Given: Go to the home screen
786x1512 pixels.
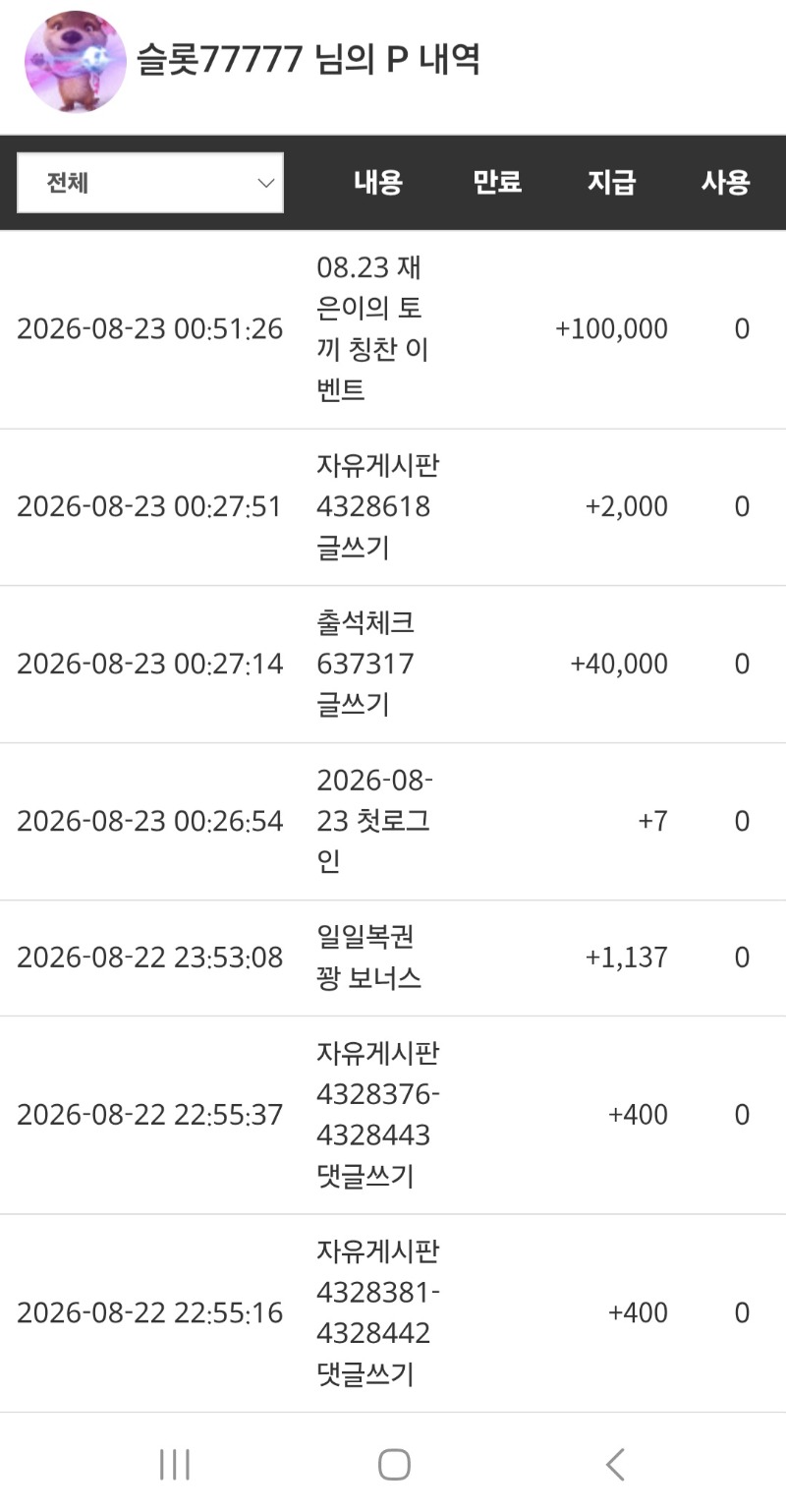Looking at the screenshot, I should point(394,1465).
